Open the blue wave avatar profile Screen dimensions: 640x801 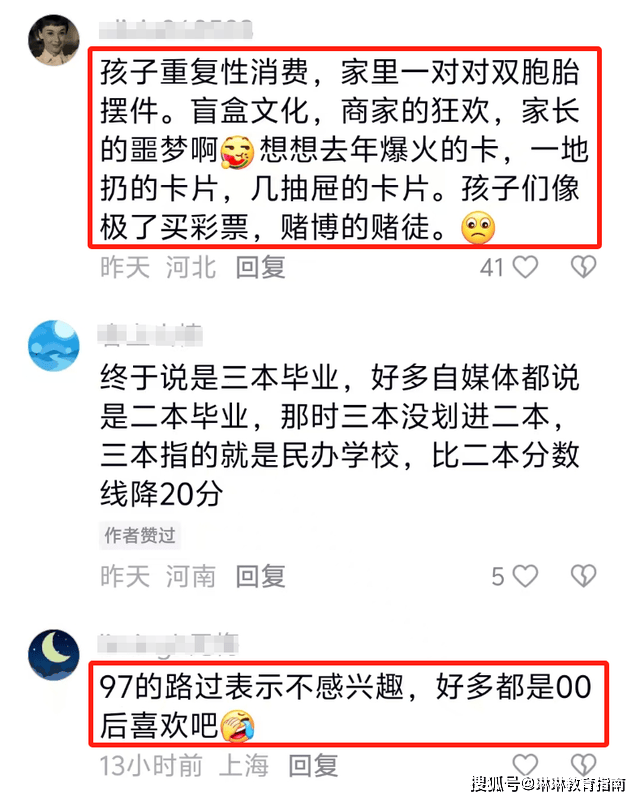[x=54, y=345]
